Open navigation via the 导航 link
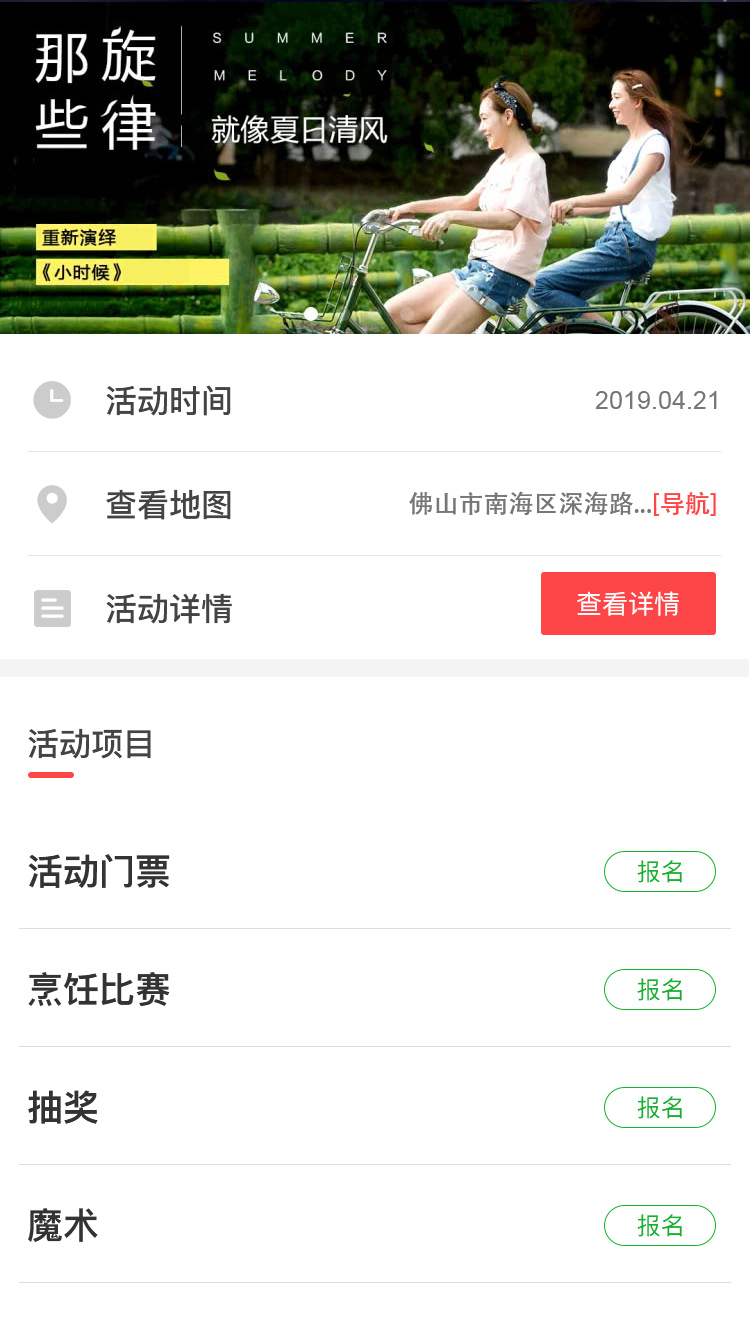 (x=685, y=504)
